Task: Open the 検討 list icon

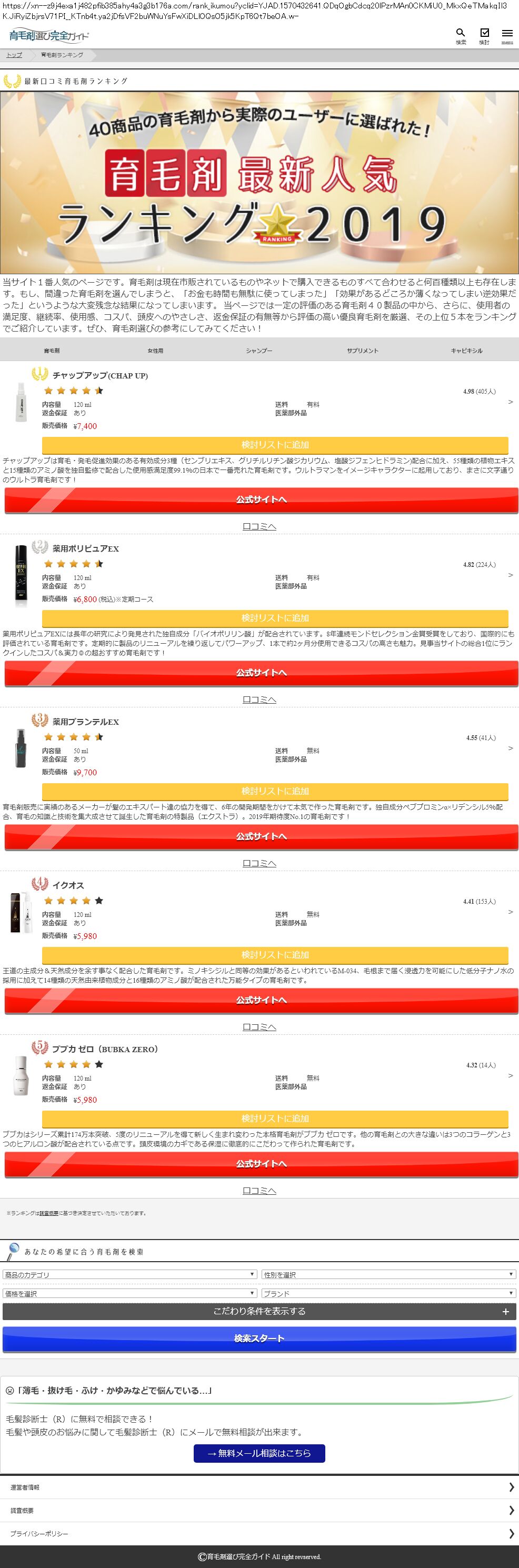Action: [x=484, y=35]
